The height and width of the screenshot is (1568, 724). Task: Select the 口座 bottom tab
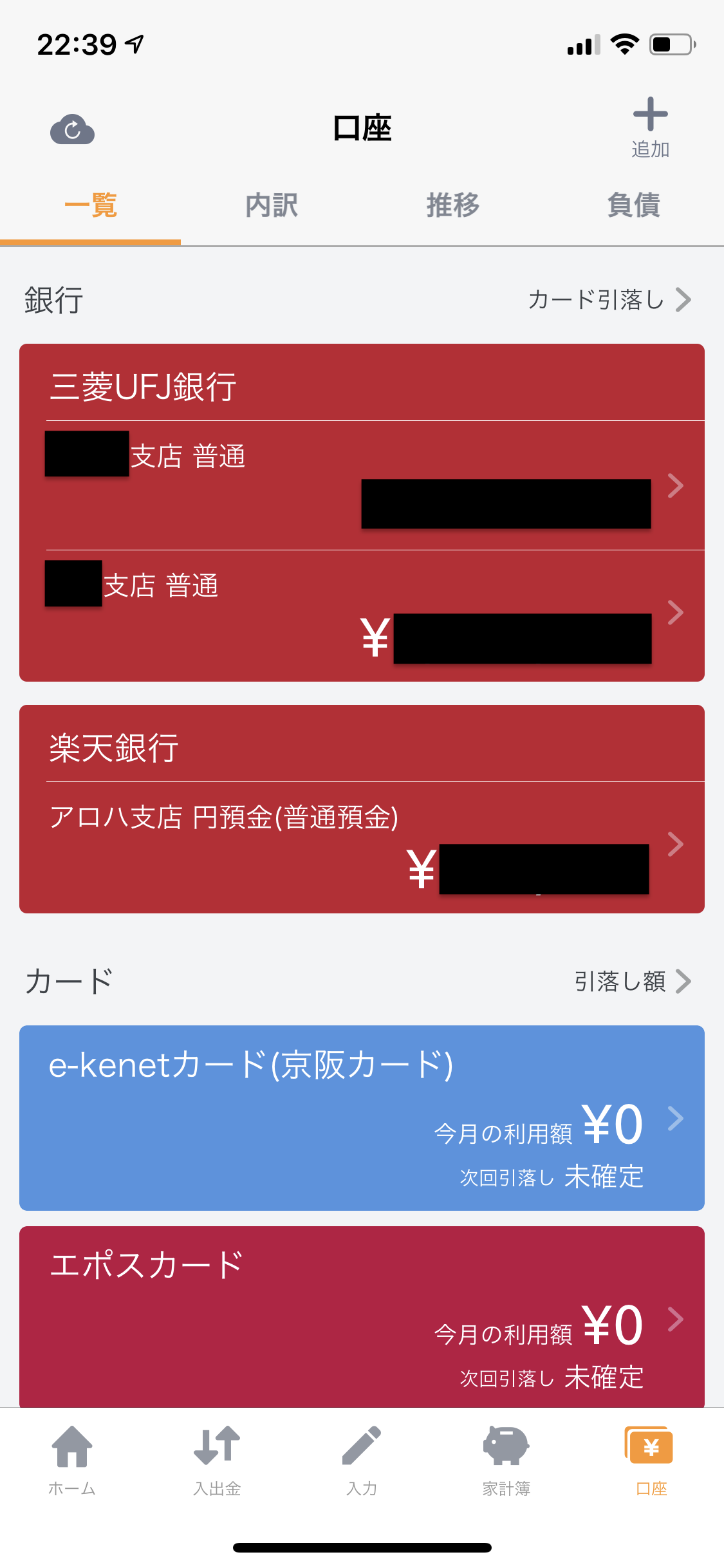click(x=651, y=1460)
